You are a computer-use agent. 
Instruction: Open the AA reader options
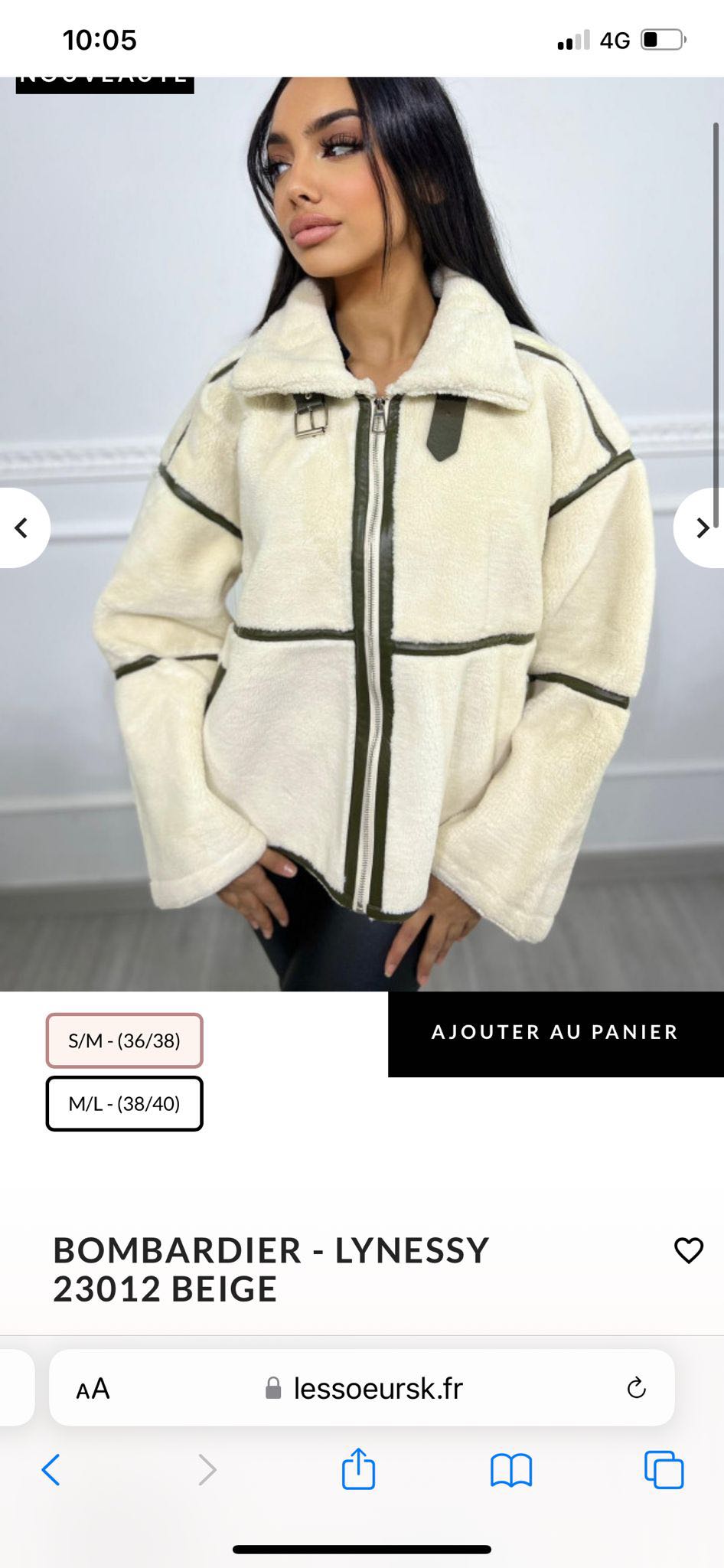coord(93,1388)
